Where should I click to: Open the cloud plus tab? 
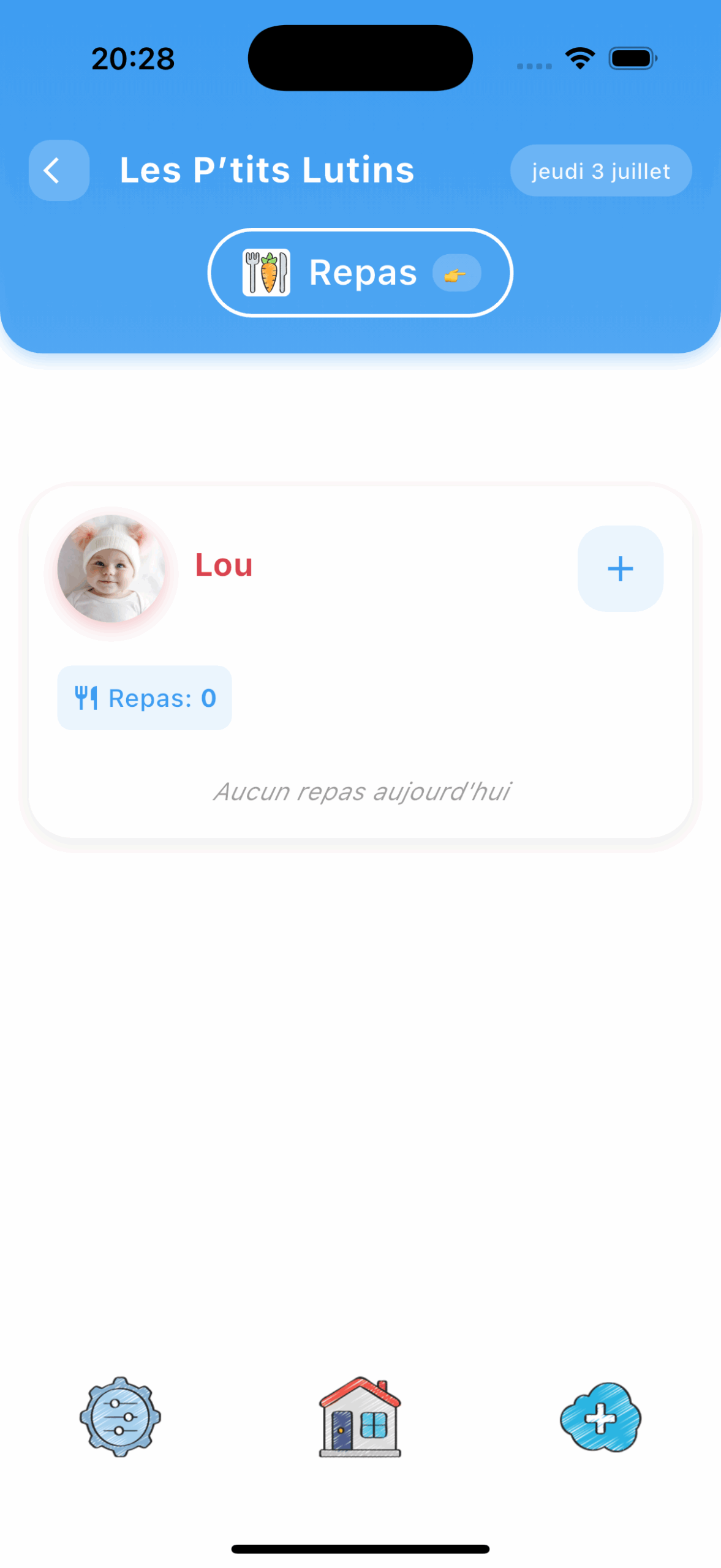coord(600,1416)
